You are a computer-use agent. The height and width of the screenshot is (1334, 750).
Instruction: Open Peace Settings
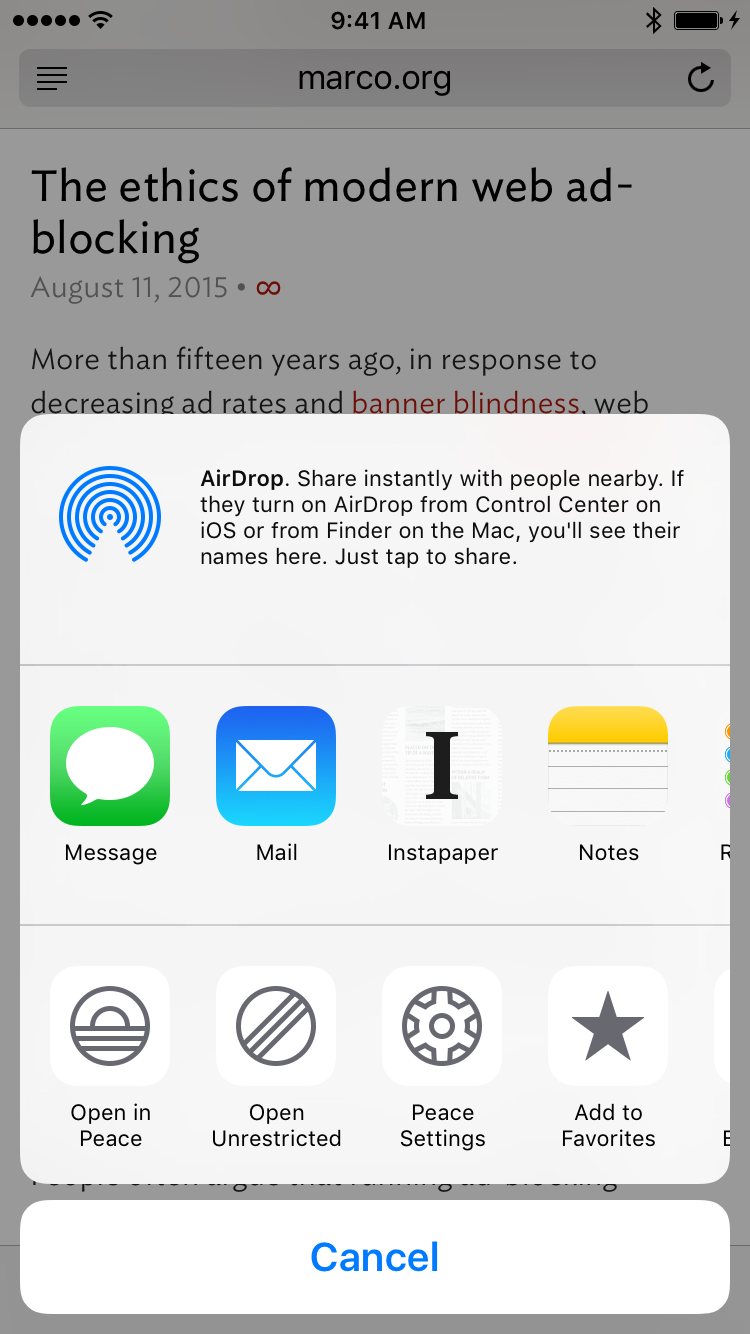click(442, 1026)
